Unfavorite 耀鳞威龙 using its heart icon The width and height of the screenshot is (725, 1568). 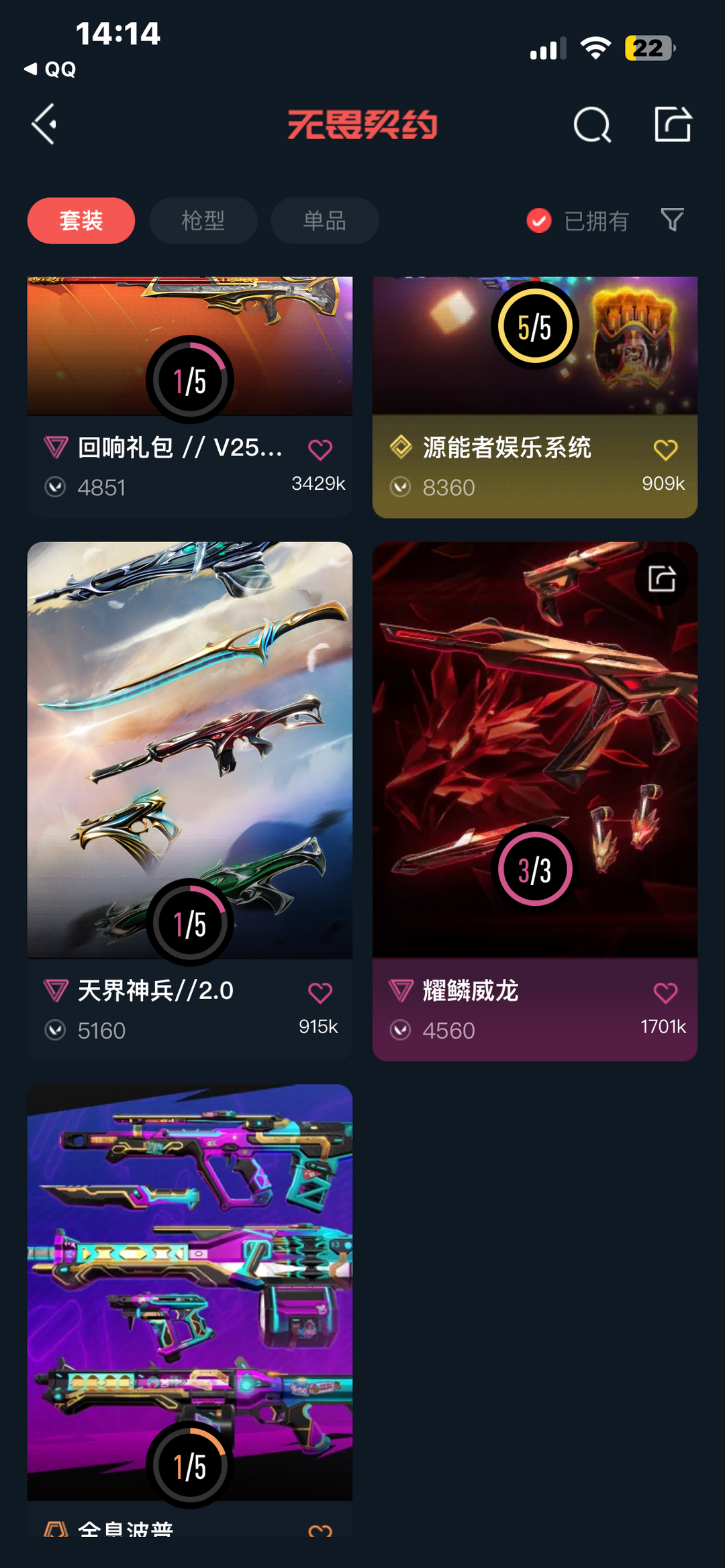(x=667, y=991)
